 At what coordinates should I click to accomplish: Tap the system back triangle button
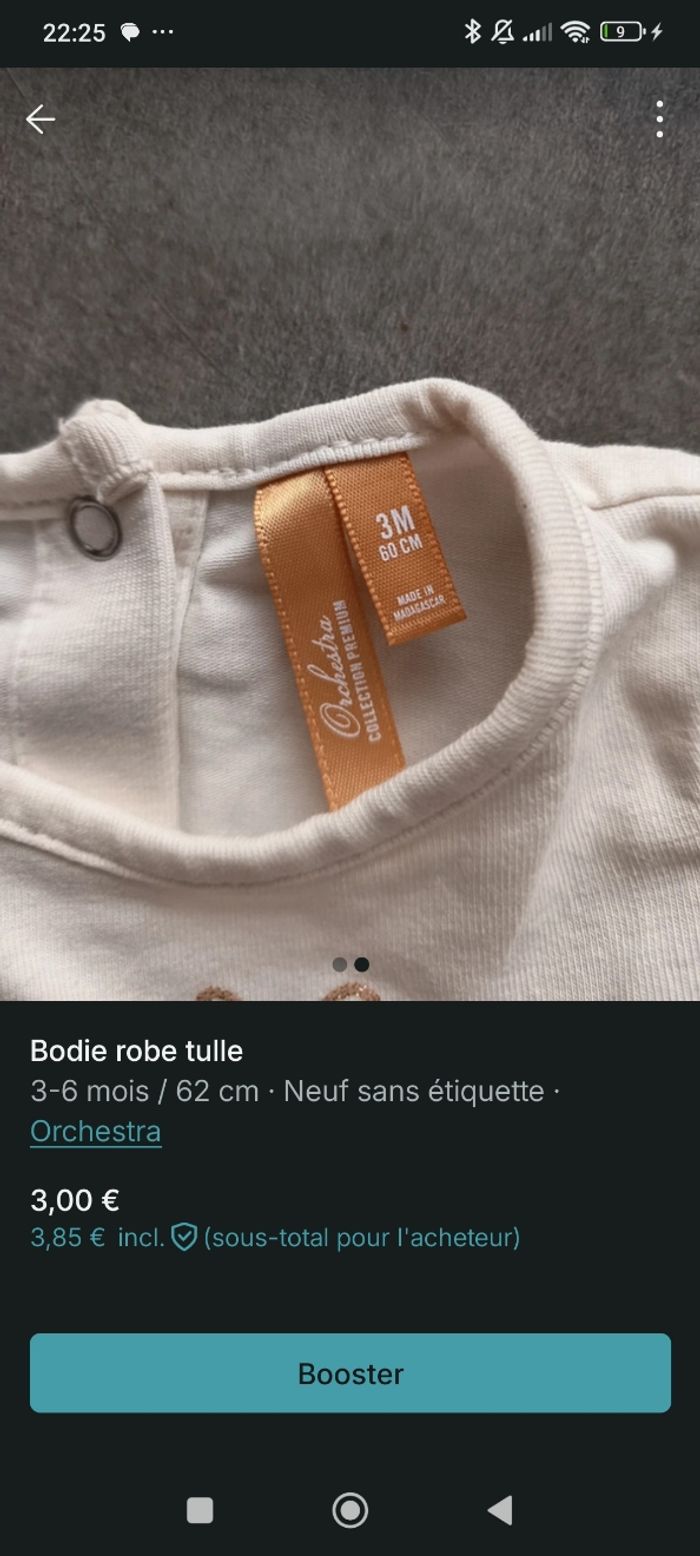[x=500, y=1510]
